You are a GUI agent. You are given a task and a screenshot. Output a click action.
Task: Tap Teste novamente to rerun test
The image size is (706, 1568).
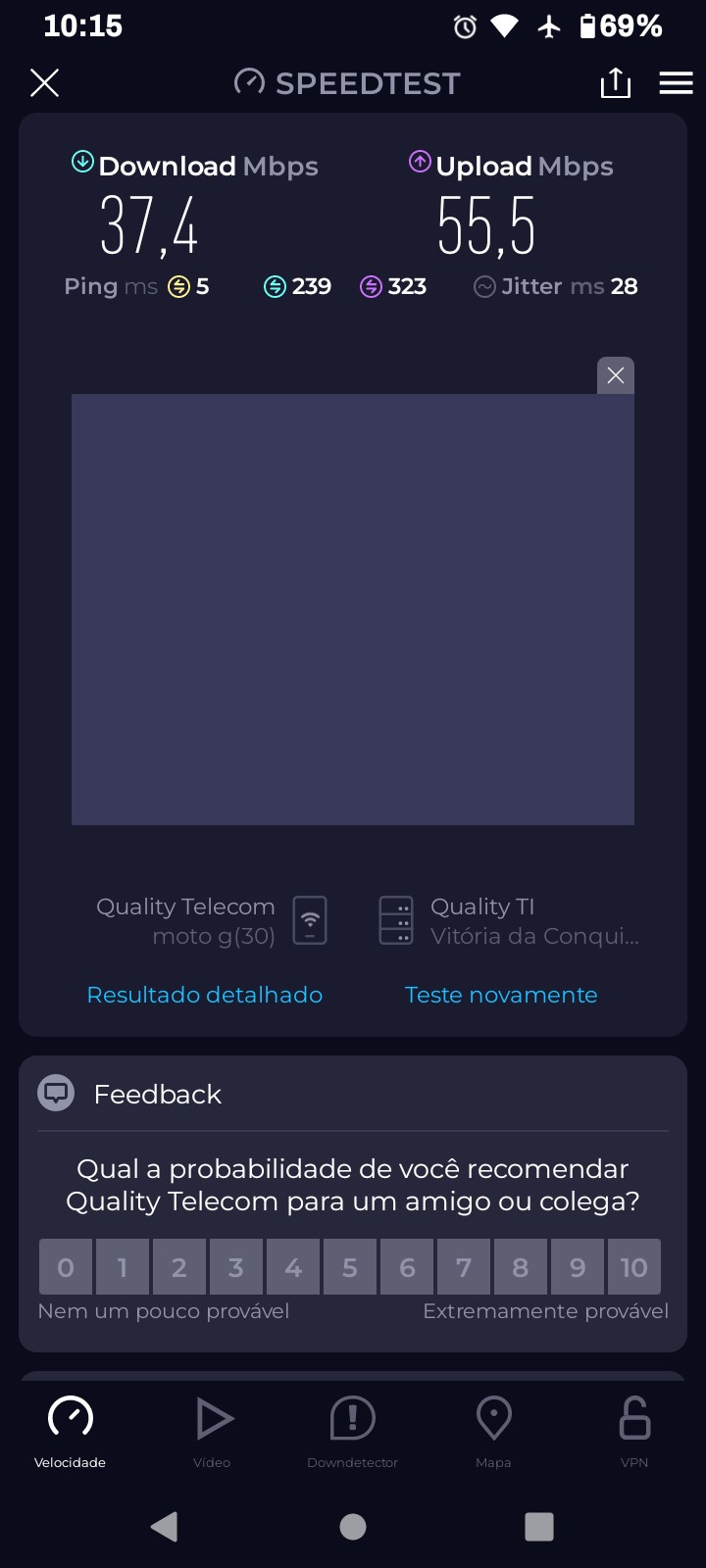[x=501, y=995]
